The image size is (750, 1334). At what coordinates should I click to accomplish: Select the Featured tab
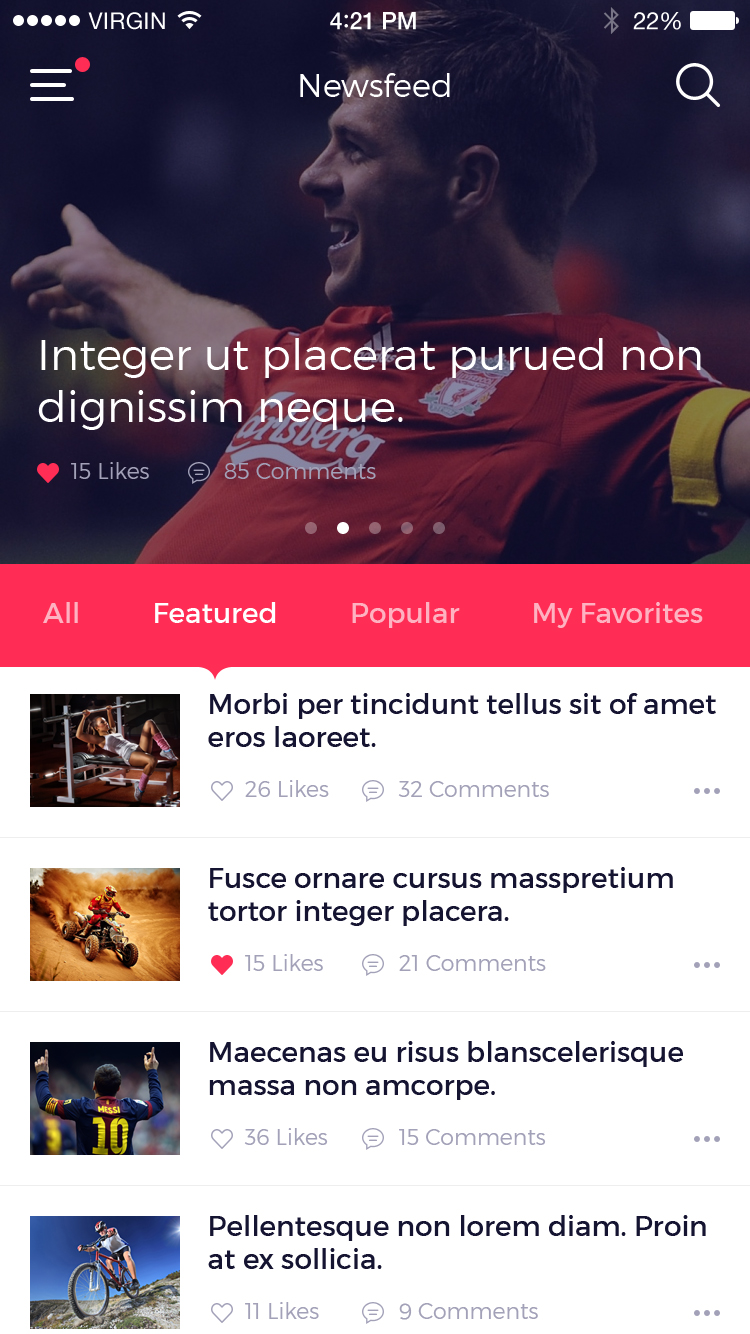(x=214, y=613)
